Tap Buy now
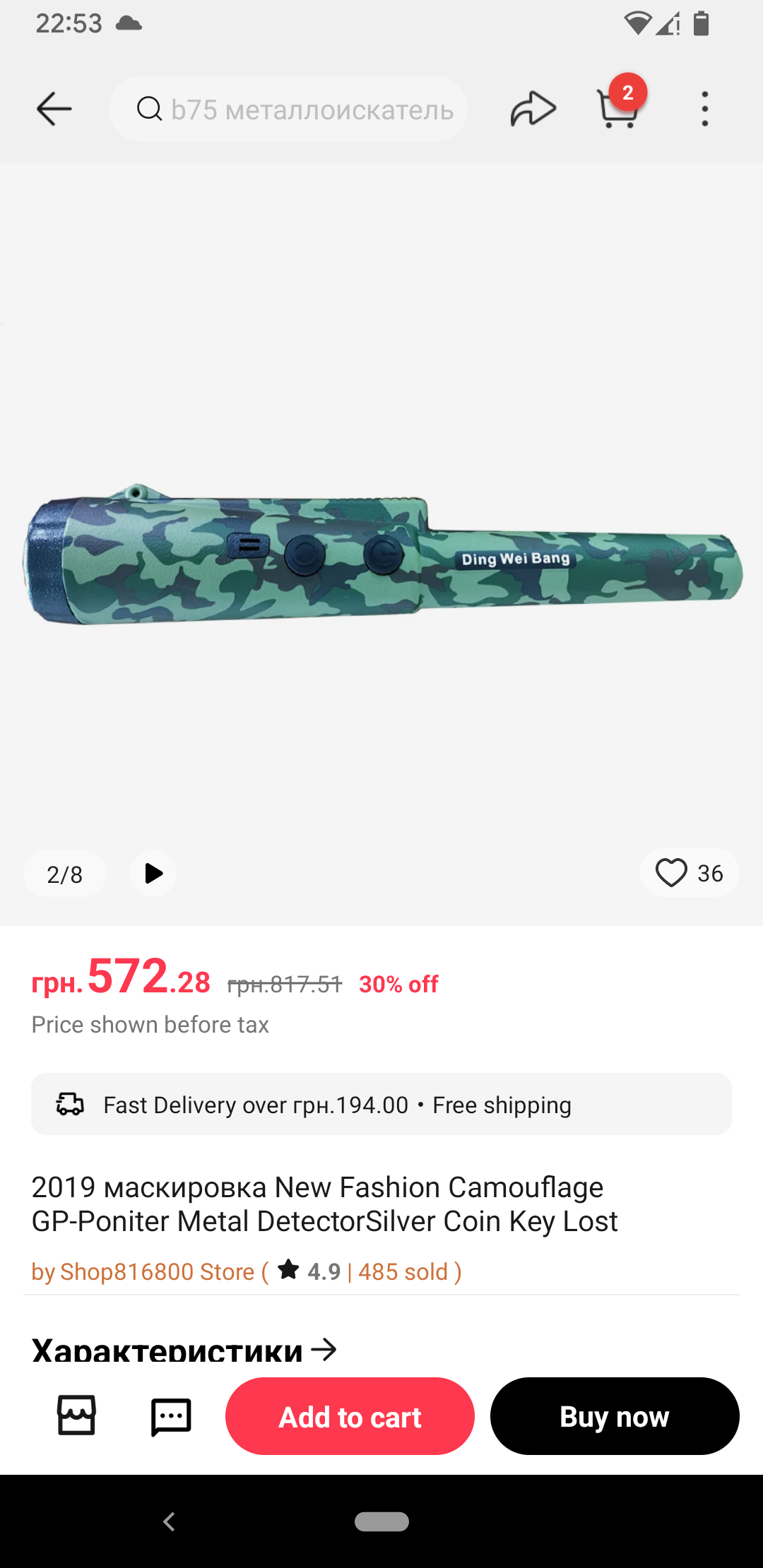Screen dimensions: 763x1568 click(615, 1416)
